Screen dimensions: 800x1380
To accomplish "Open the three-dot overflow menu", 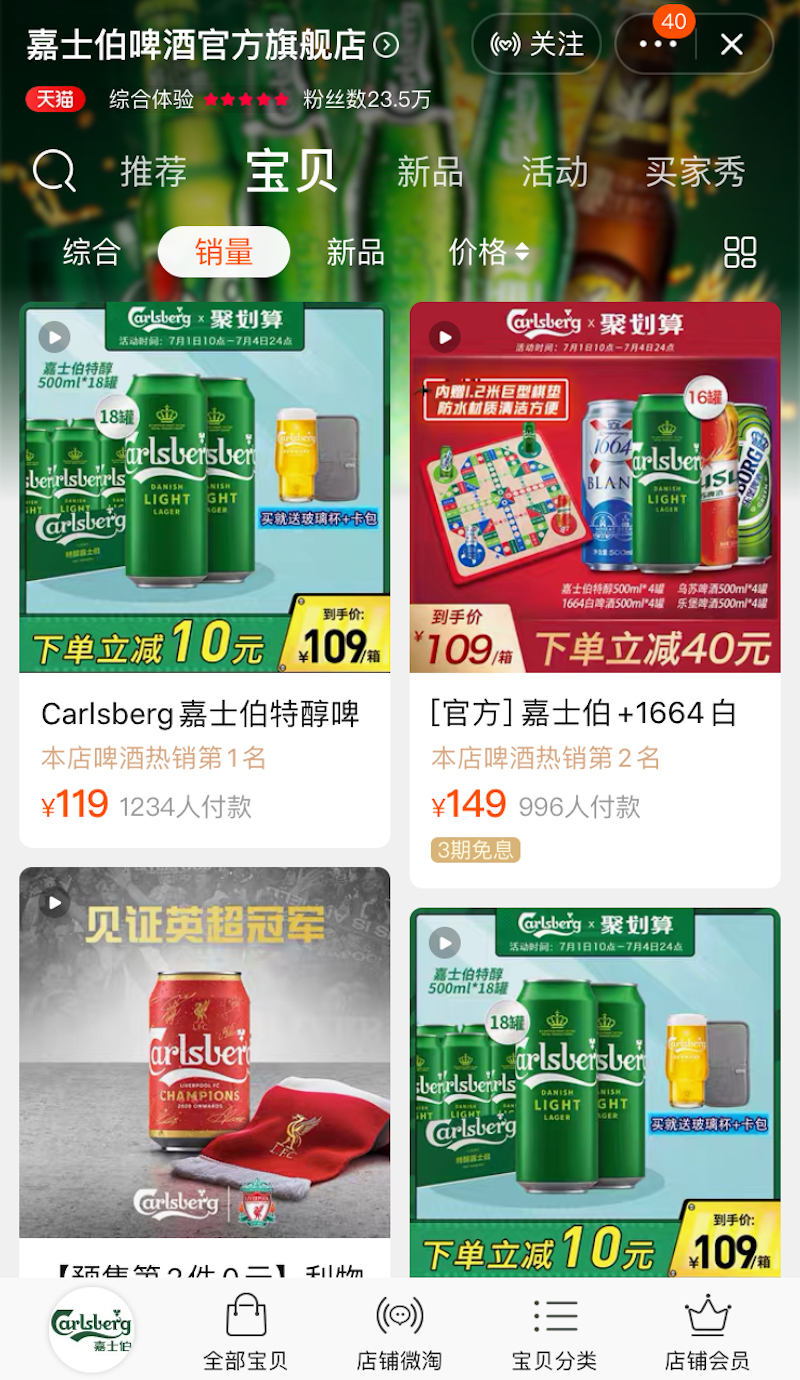I will point(657,44).
